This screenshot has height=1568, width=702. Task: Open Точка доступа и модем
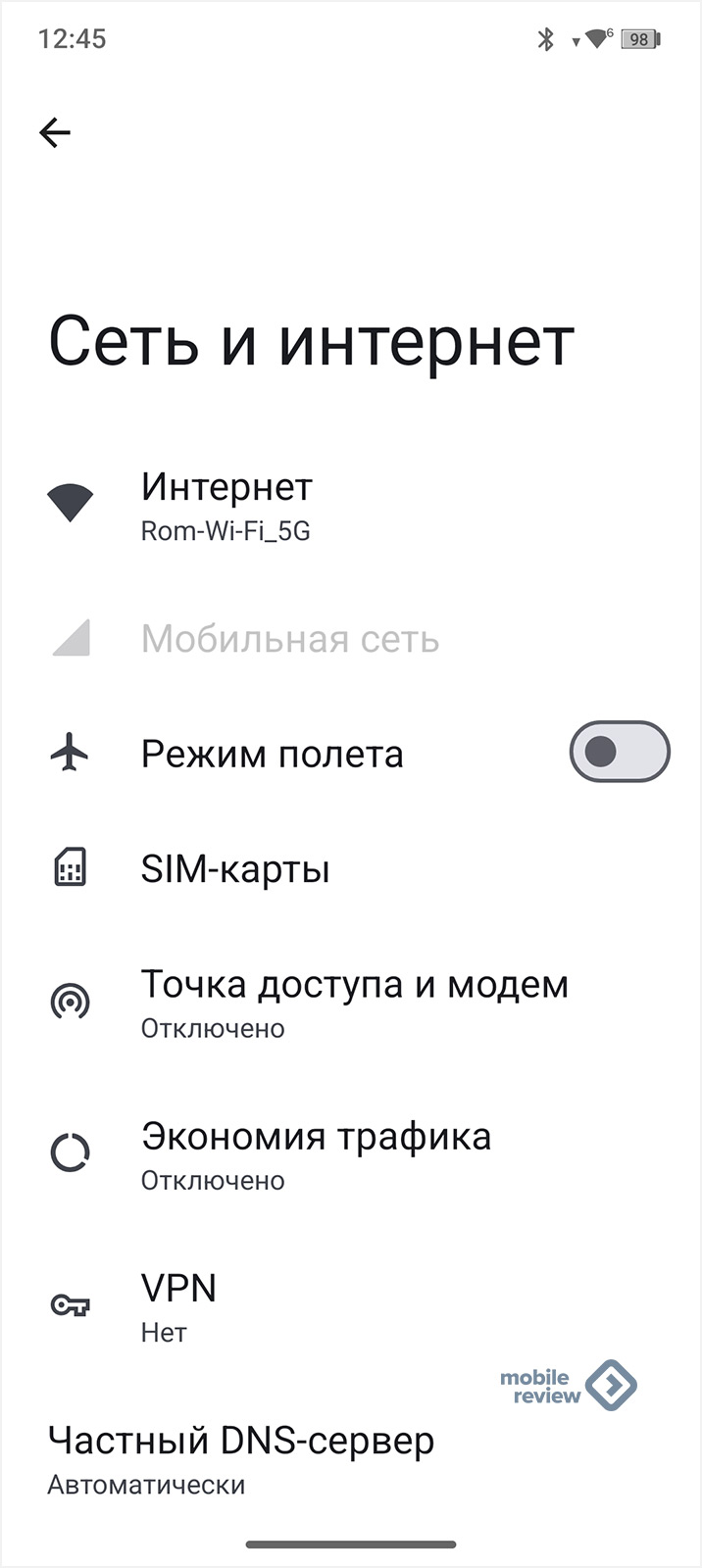pos(353,1002)
